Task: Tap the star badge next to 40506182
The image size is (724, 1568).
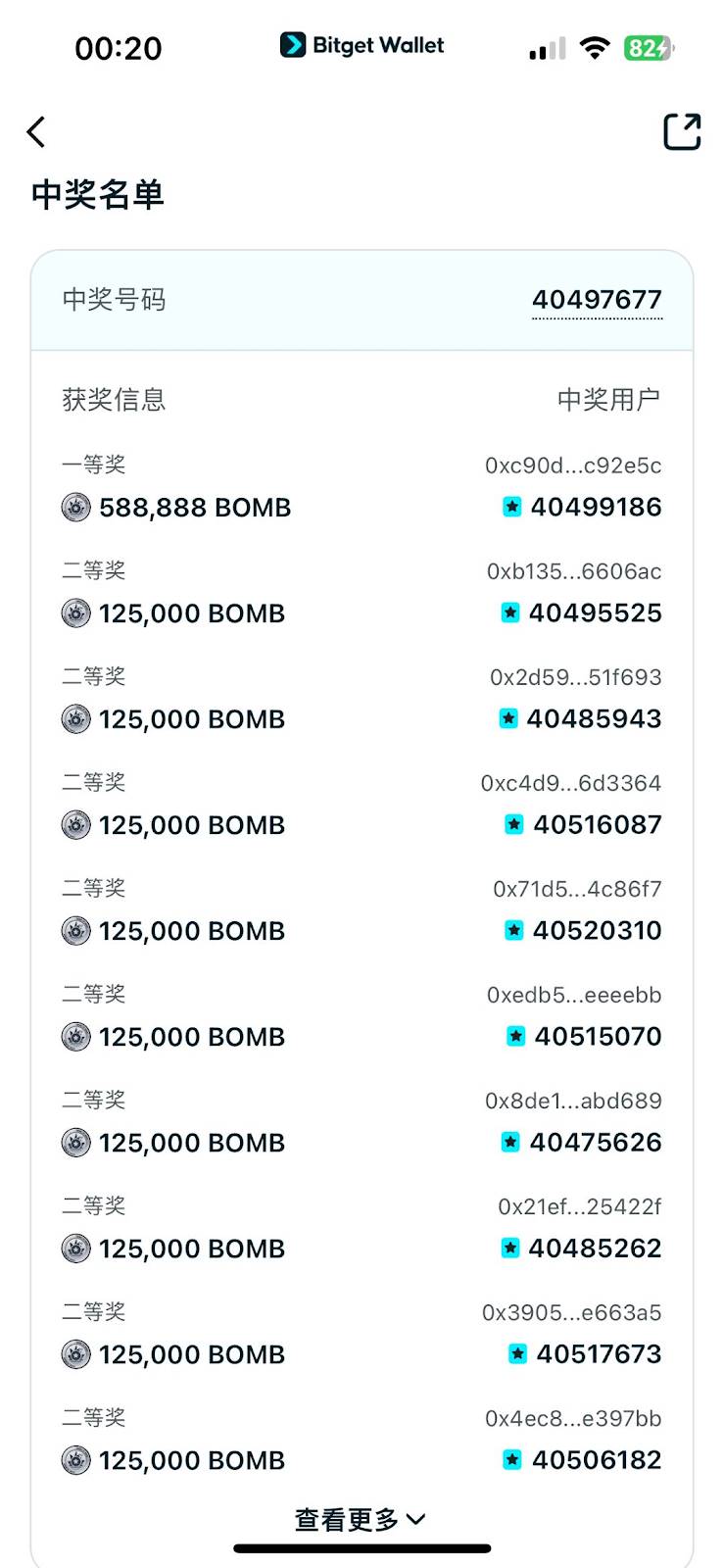Action: tap(512, 1460)
